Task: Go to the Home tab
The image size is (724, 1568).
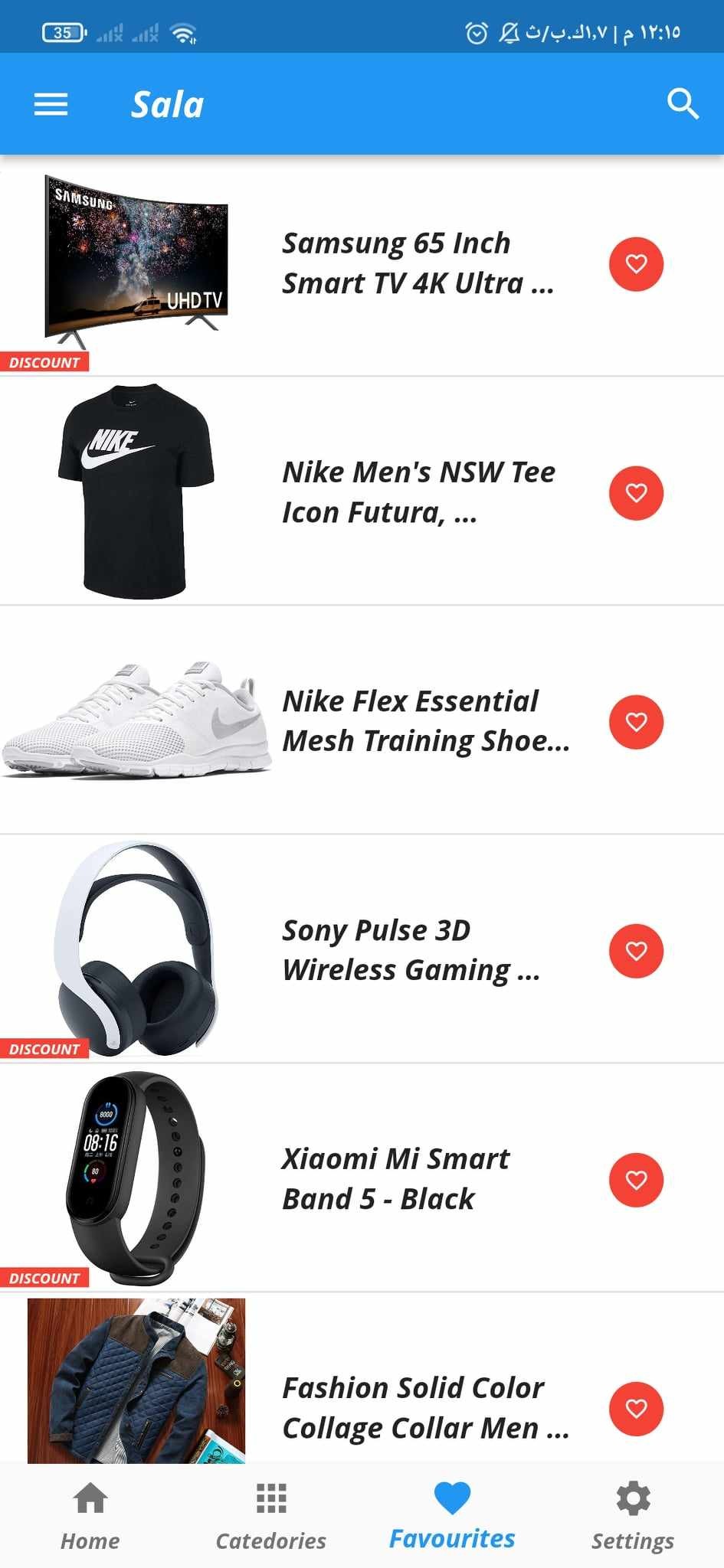Action: point(90,1516)
